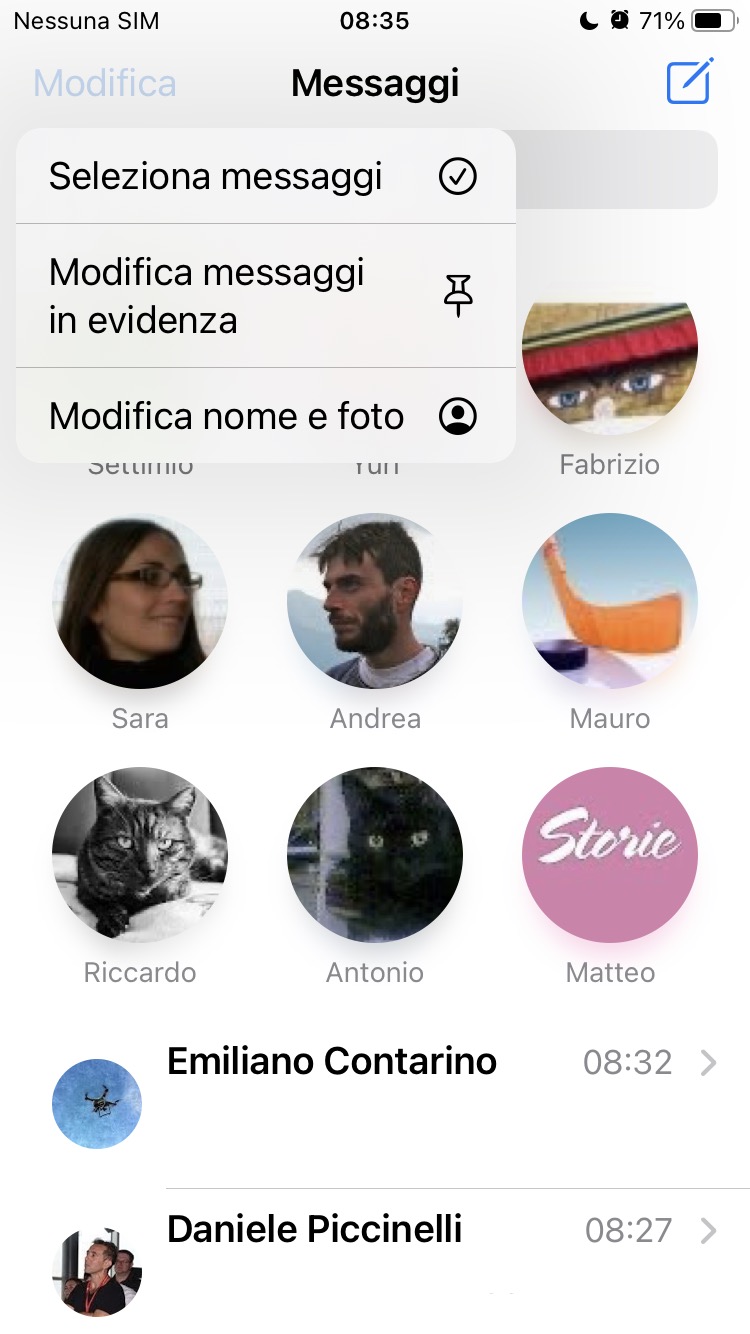Open pinned chat with Antonio
The width and height of the screenshot is (750, 1334).
click(x=375, y=855)
